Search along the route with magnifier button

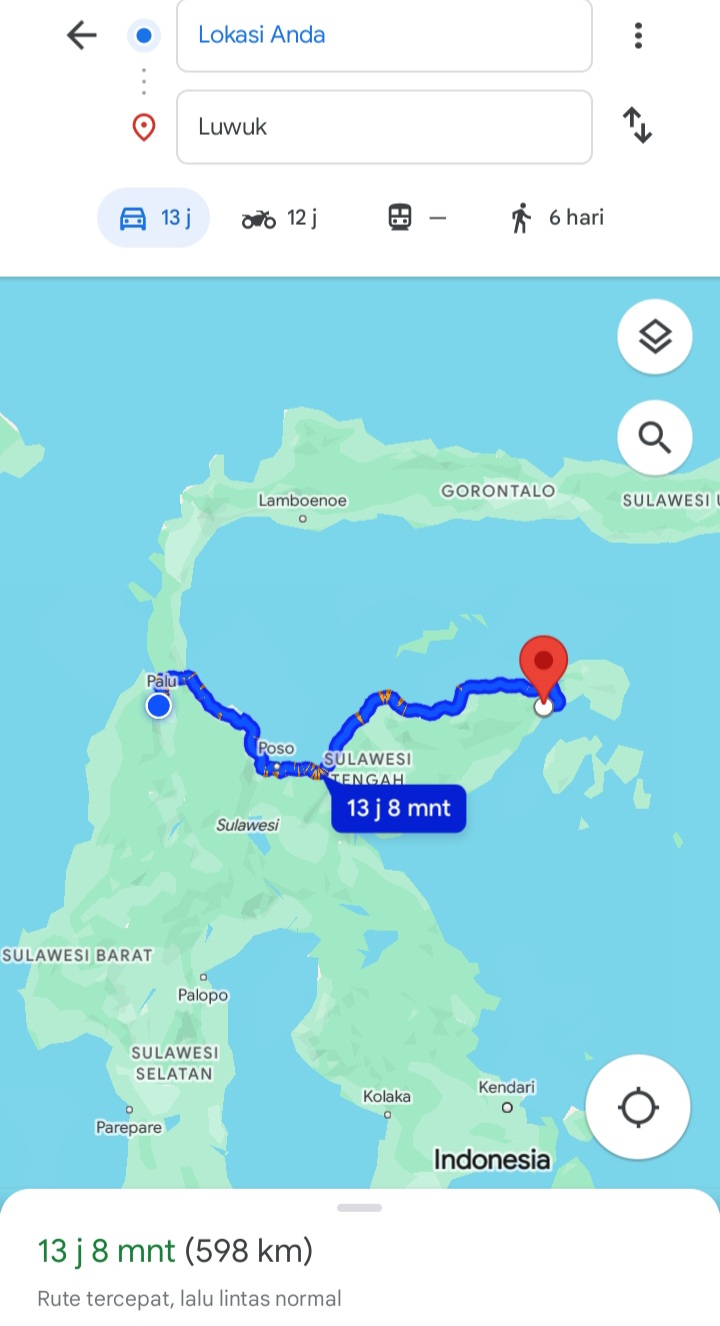coord(655,437)
